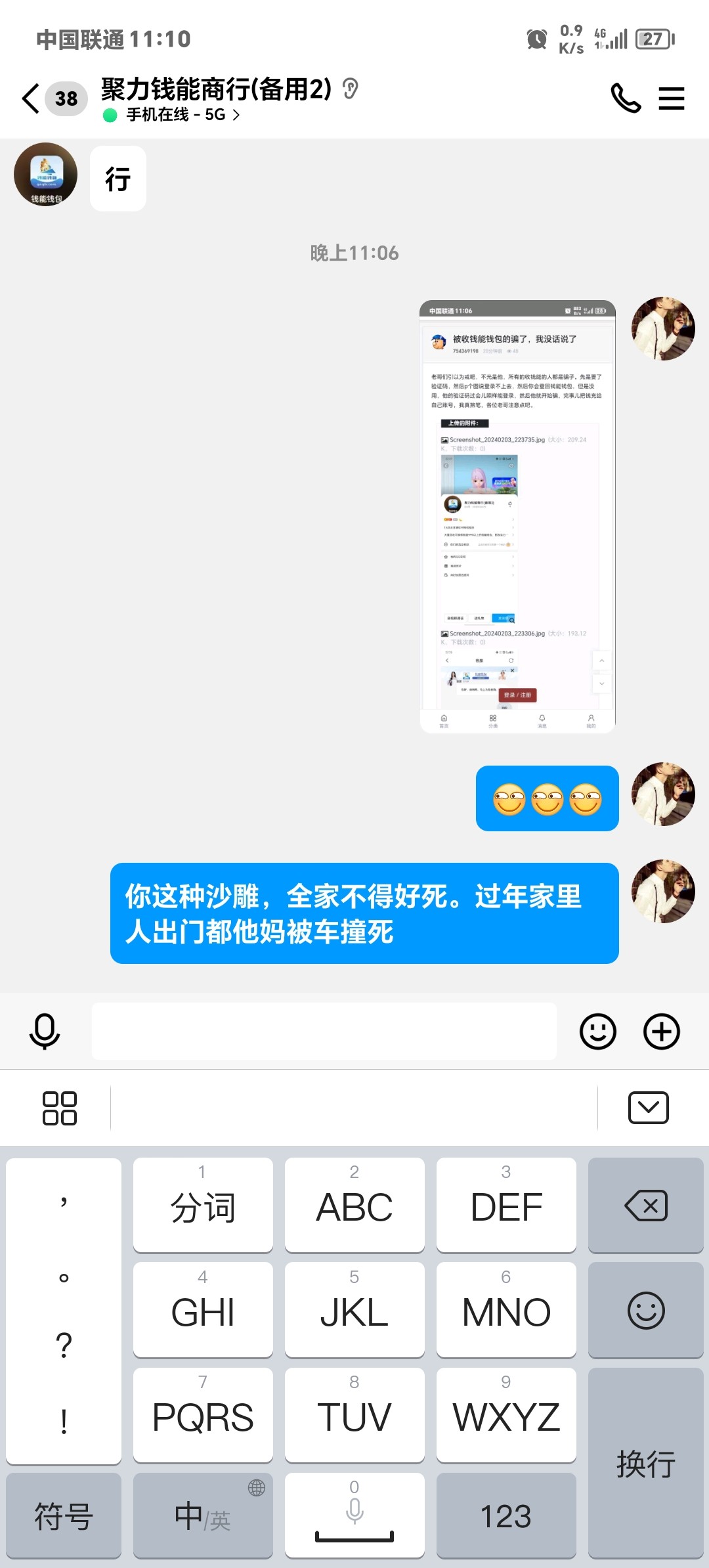Open the chat settings menu
The height and width of the screenshot is (1568, 709).
point(671,98)
